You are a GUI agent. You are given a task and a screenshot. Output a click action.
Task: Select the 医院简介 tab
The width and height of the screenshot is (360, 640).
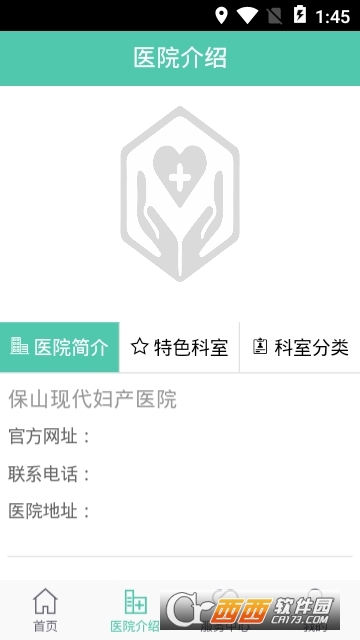click(60, 347)
